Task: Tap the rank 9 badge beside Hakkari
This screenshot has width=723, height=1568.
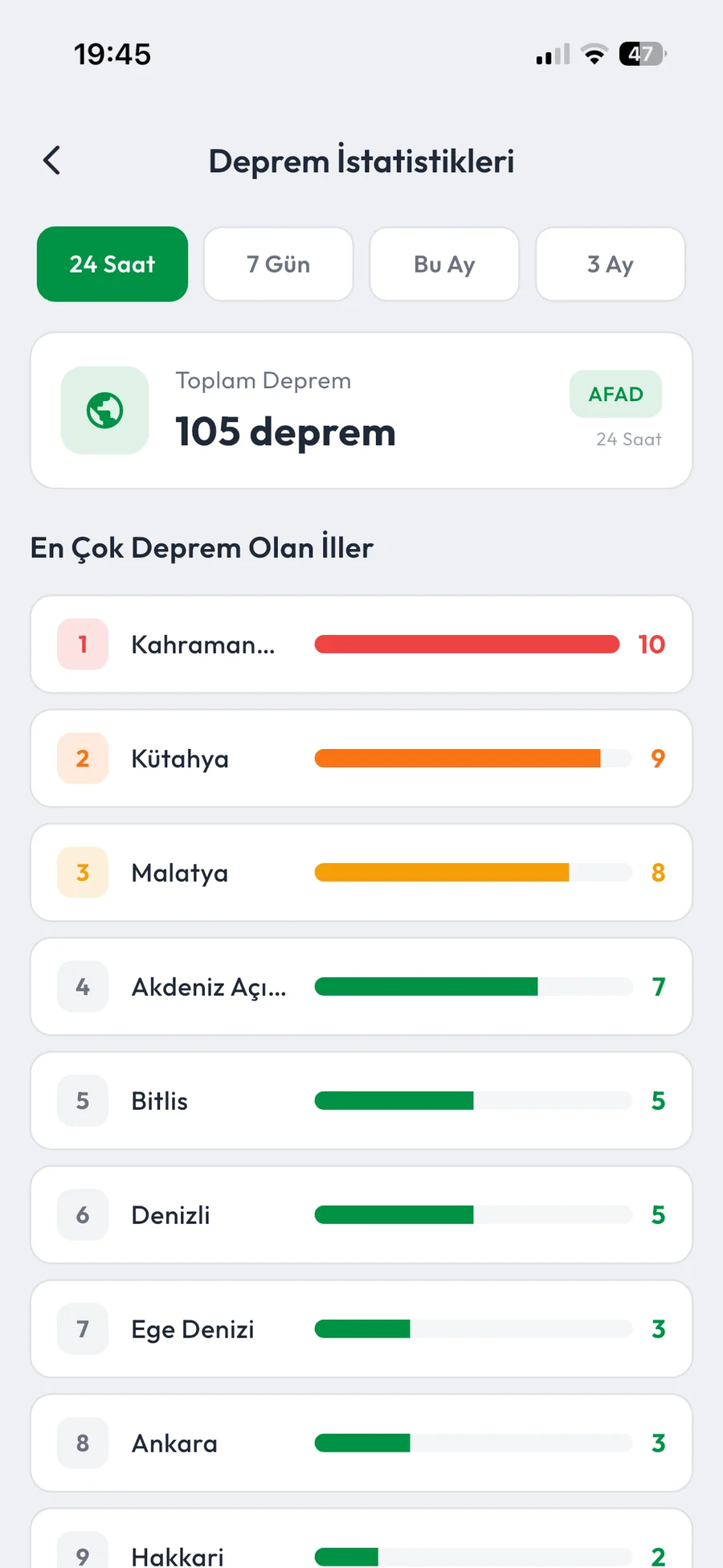Action: pyautogui.click(x=82, y=1551)
